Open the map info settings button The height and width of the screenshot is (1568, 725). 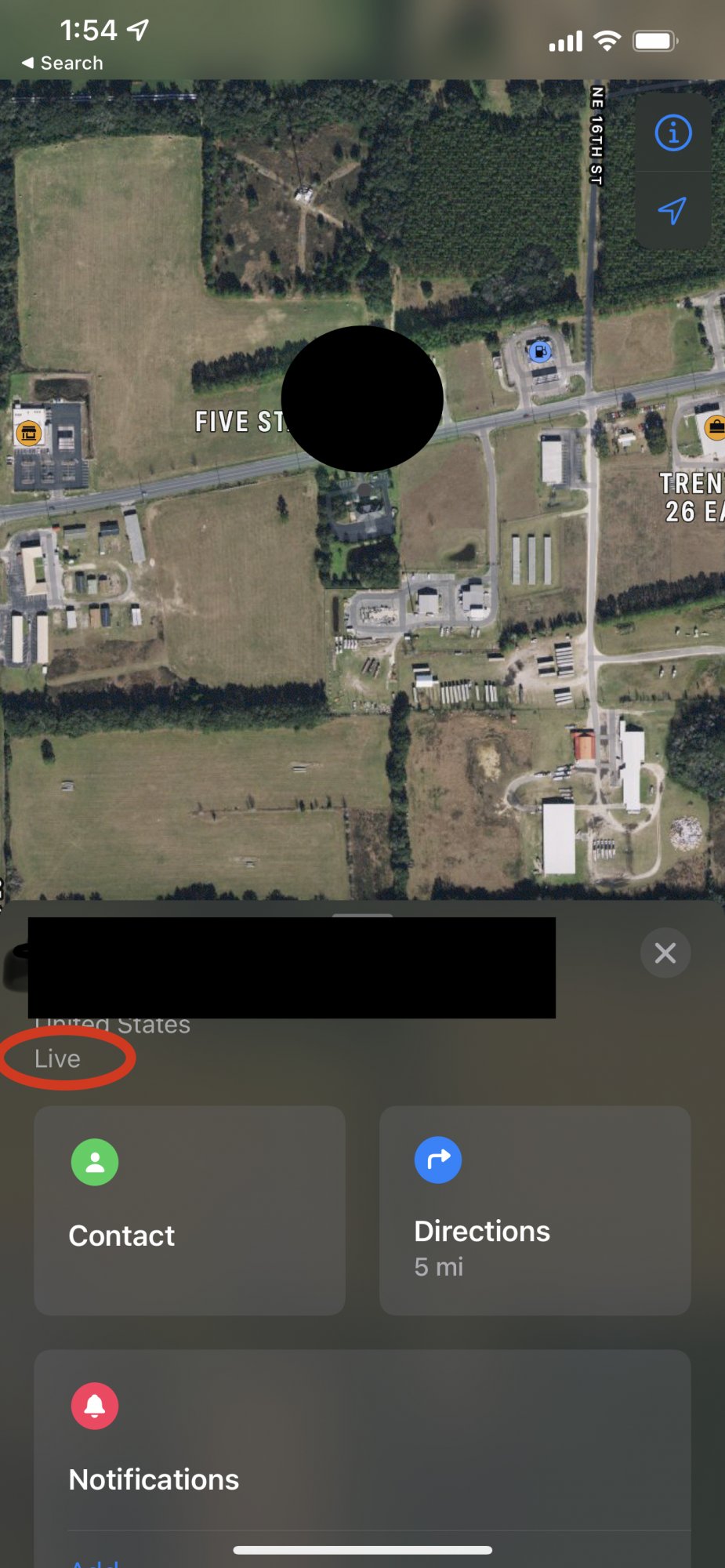(x=672, y=133)
